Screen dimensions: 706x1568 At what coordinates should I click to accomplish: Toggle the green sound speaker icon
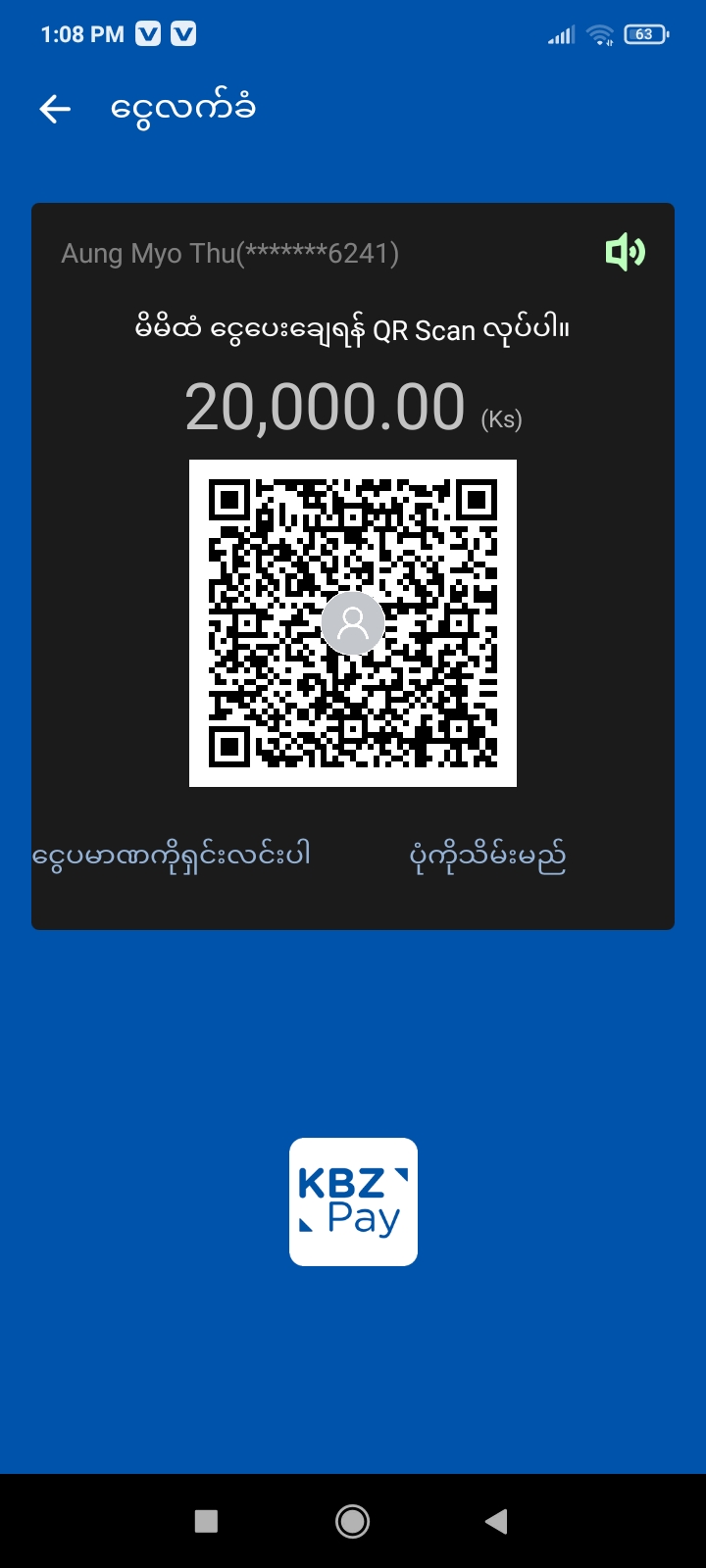(625, 253)
